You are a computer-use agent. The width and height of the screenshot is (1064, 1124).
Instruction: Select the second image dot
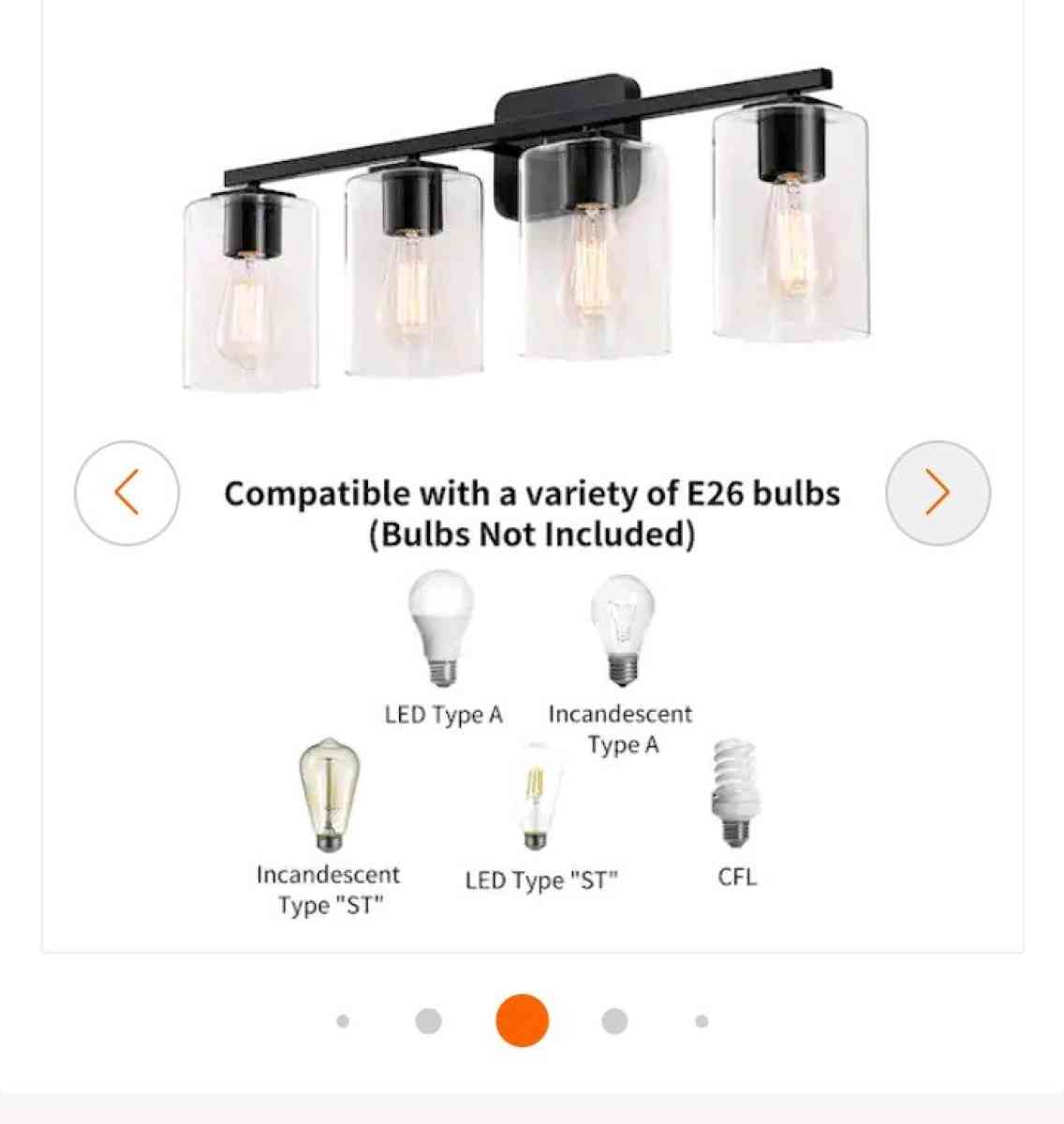click(x=428, y=1021)
